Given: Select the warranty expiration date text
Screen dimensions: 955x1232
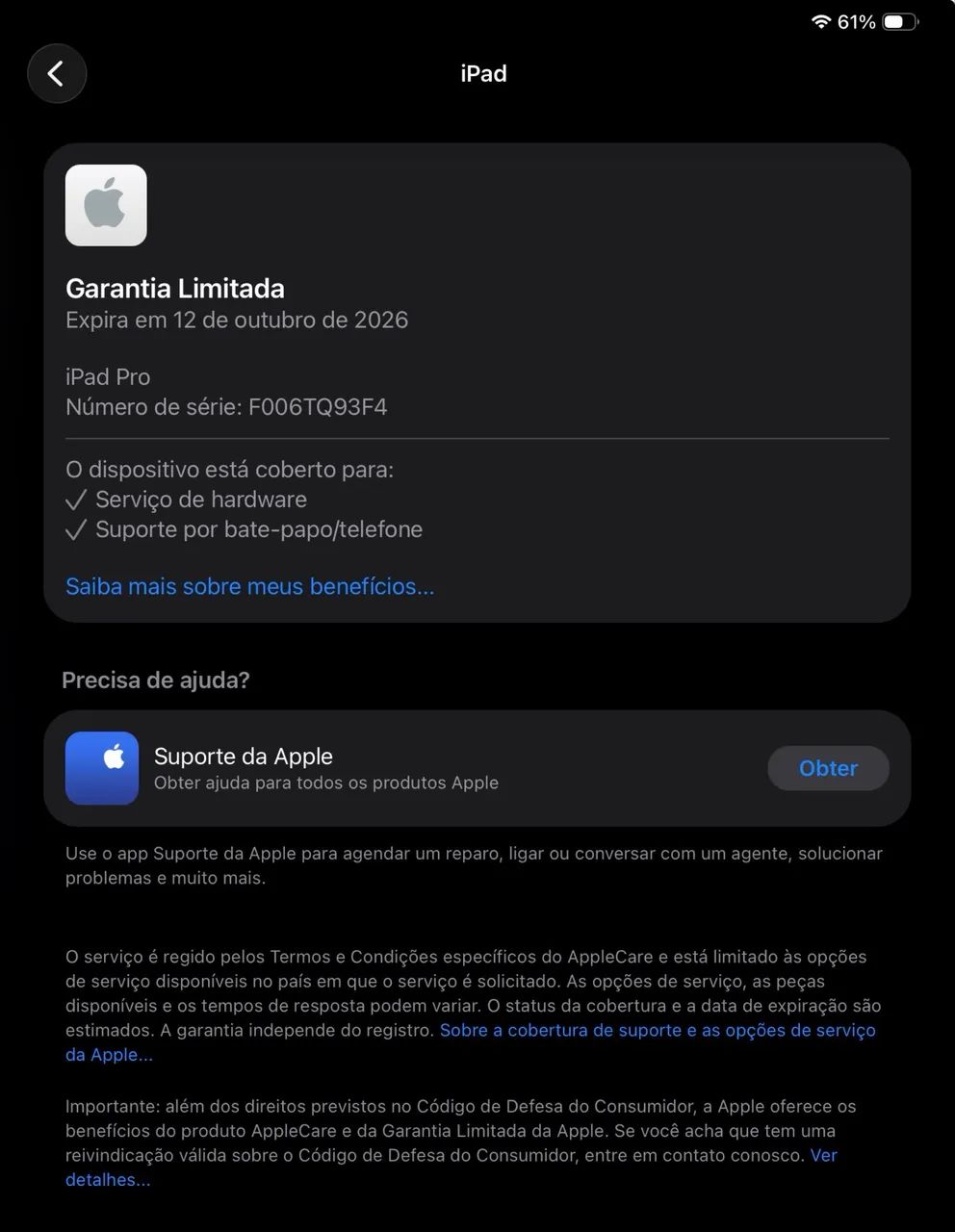Looking at the screenshot, I should point(236,320).
